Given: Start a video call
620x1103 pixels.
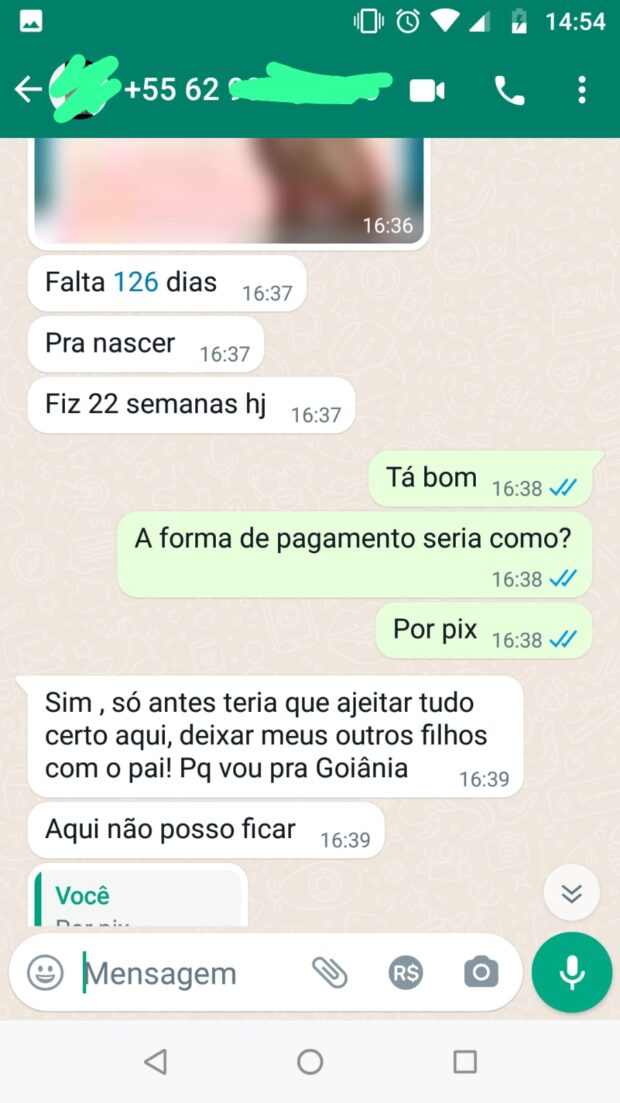Looking at the screenshot, I should pyautogui.click(x=427, y=91).
